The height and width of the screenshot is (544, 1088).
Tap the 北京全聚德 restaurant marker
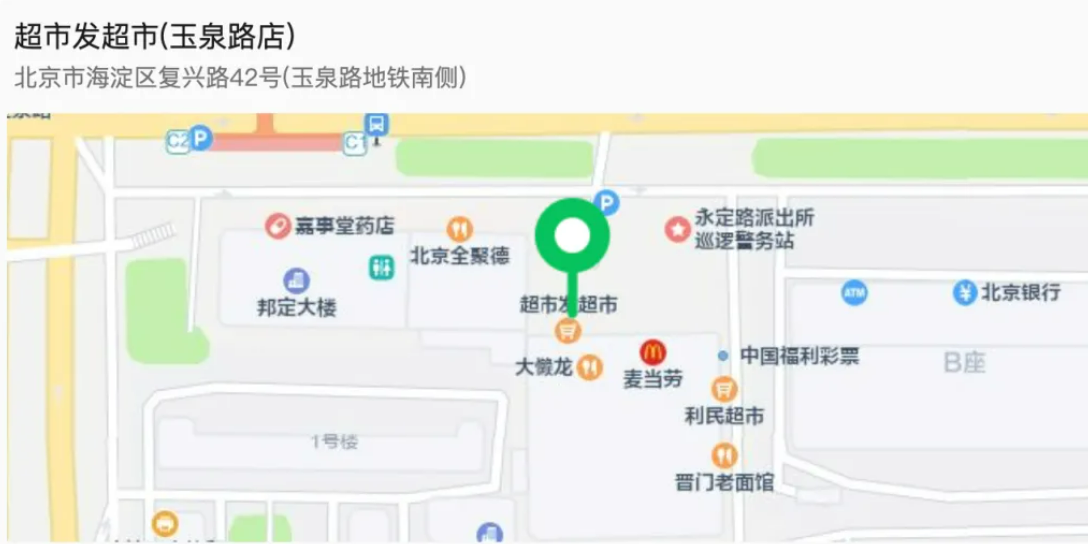pyautogui.click(x=459, y=229)
